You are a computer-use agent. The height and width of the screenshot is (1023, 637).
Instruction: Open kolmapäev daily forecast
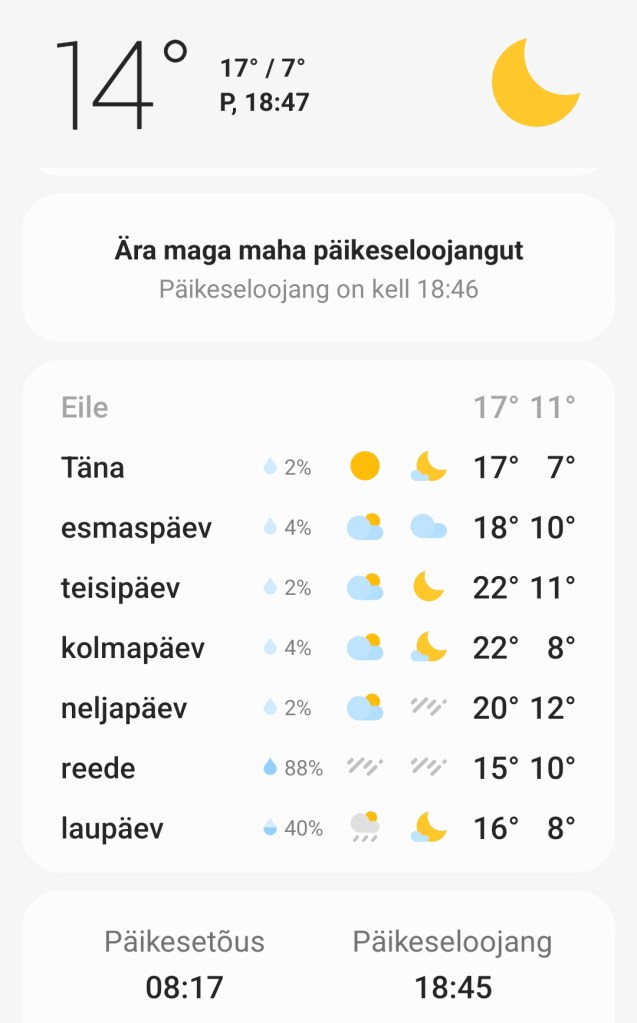(318, 647)
